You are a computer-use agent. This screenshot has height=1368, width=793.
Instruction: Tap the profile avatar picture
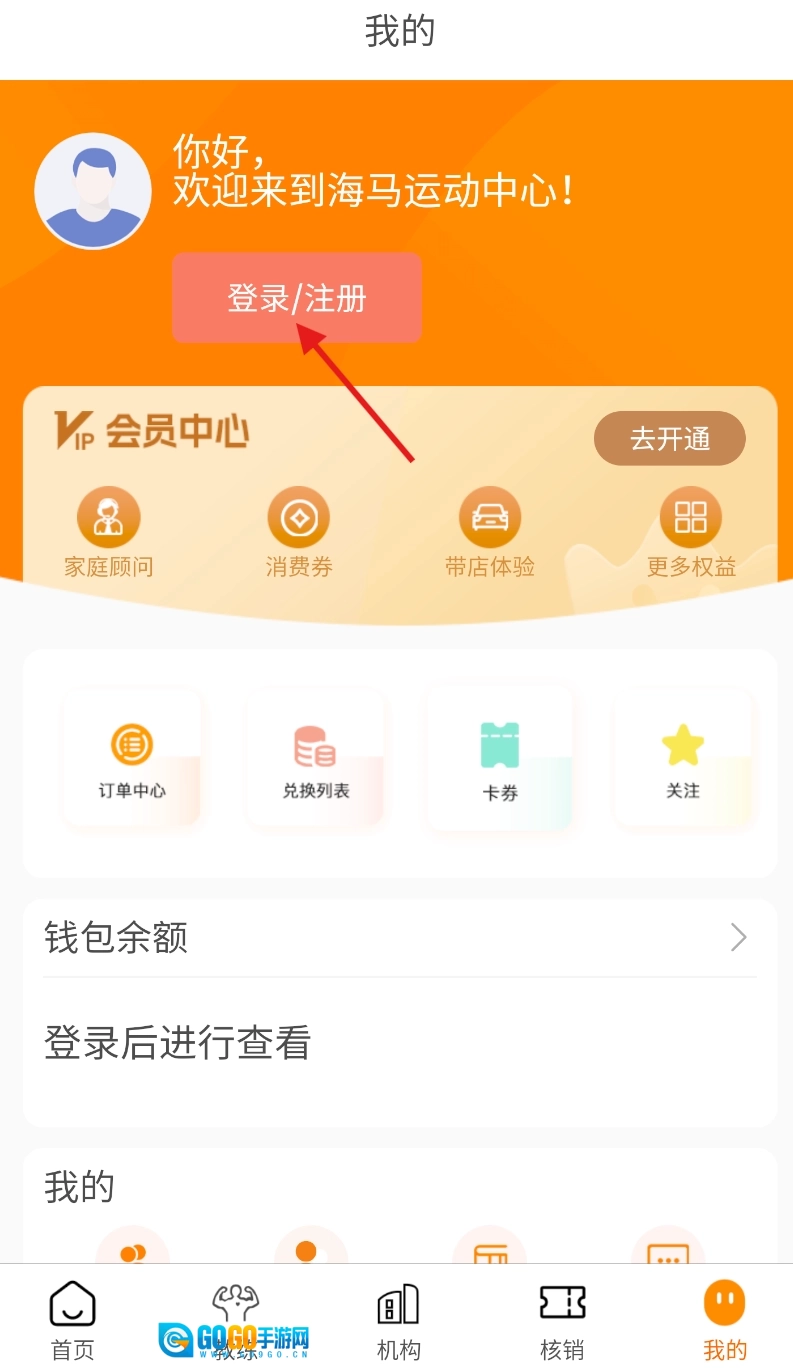pyautogui.click(x=93, y=191)
